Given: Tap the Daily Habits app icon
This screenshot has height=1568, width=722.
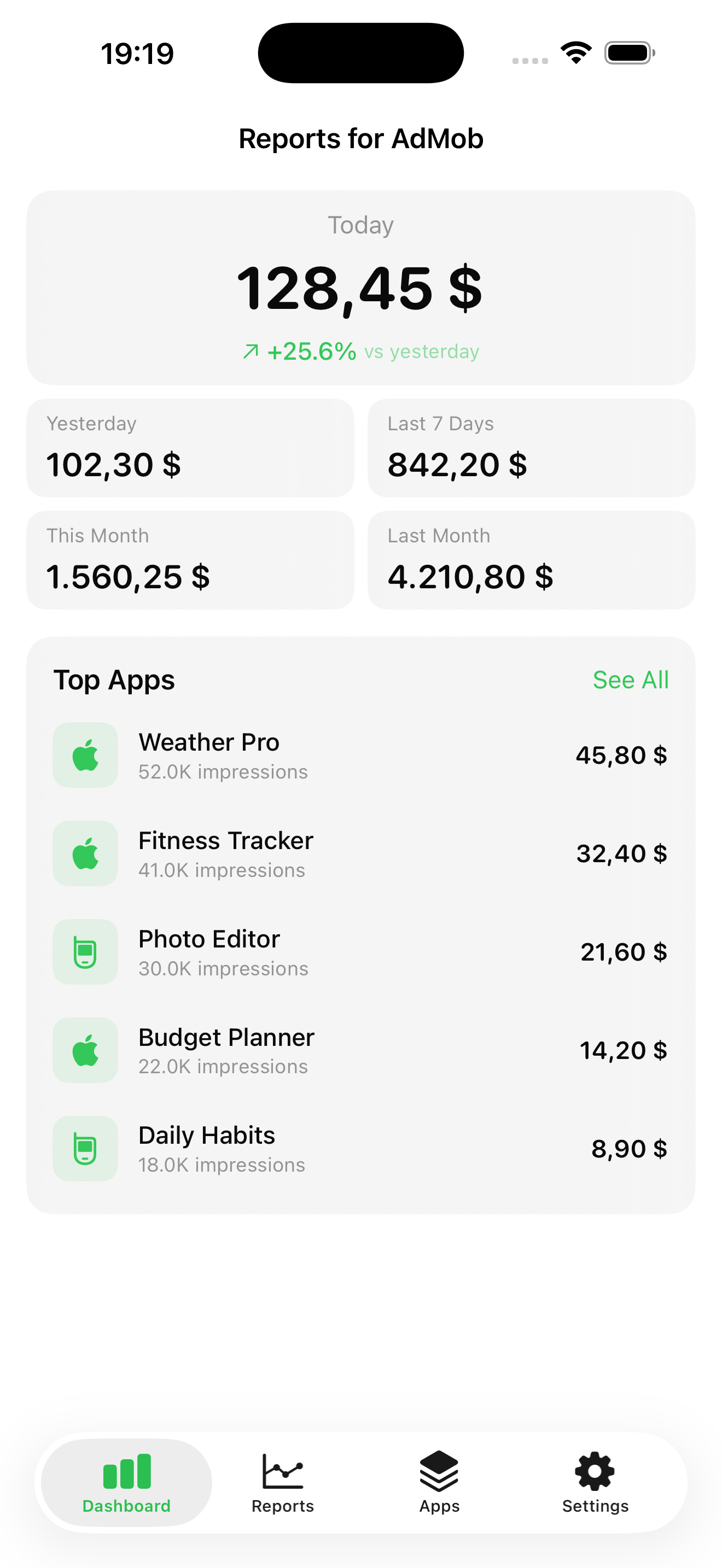Looking at the screenshot, I should click(x=85, y=1149).
